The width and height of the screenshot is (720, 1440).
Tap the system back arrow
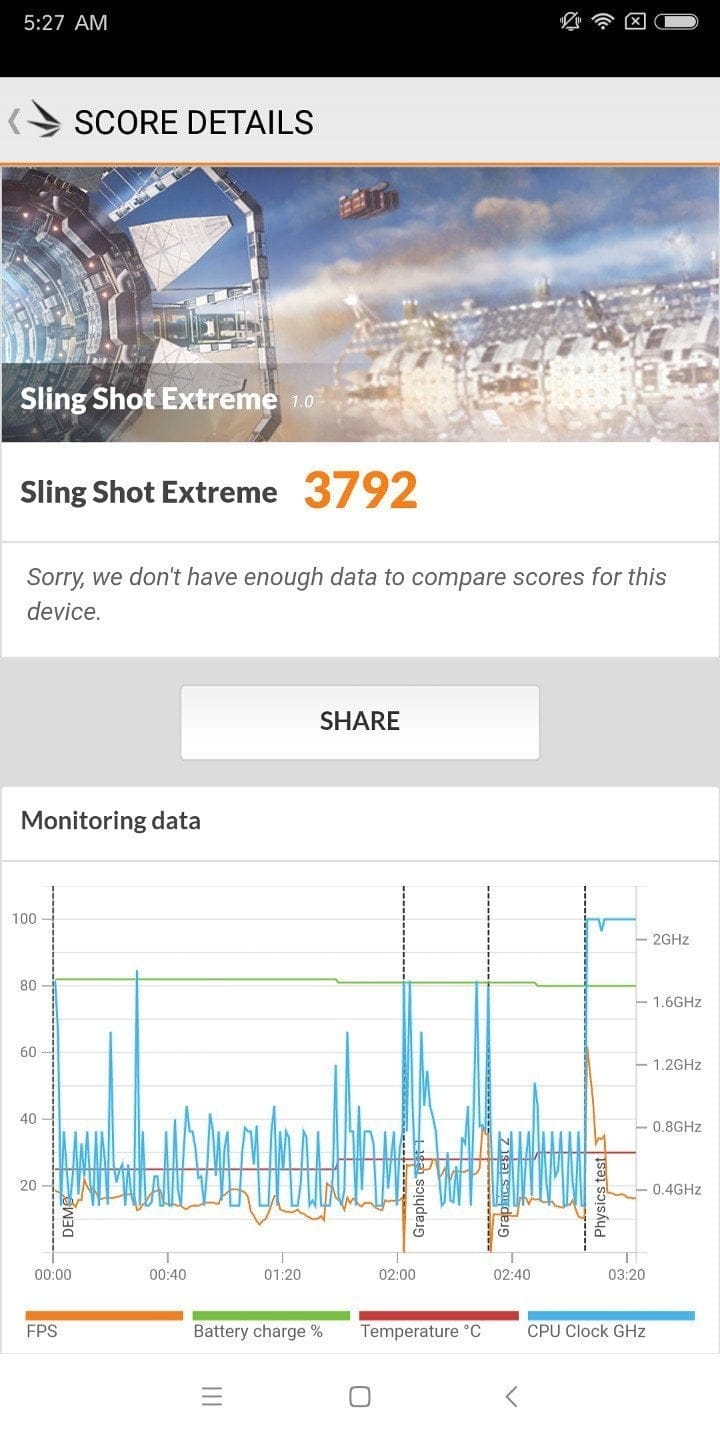(x=511, y=1397)
